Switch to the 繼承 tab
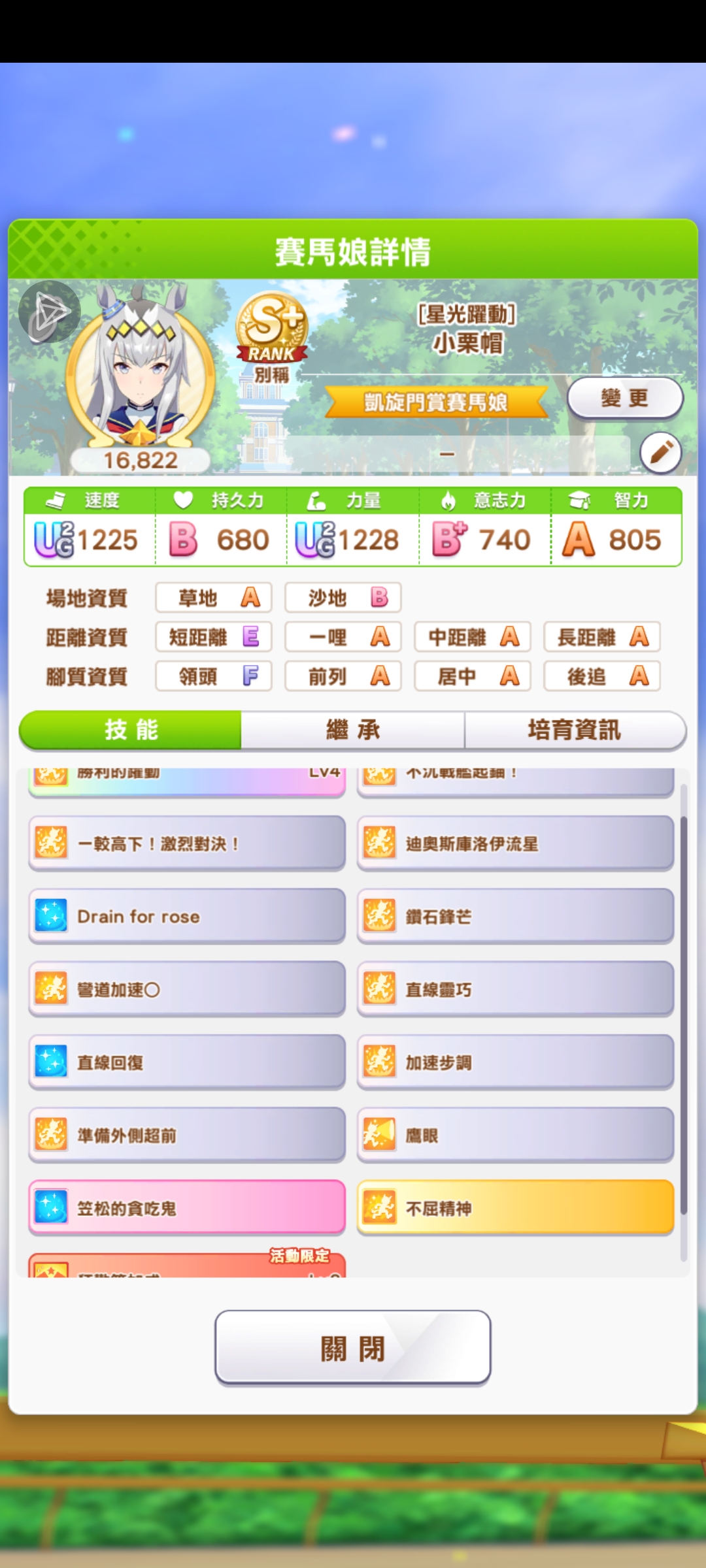The height and width of the screenshot is (1568, 706). (353, 730)
